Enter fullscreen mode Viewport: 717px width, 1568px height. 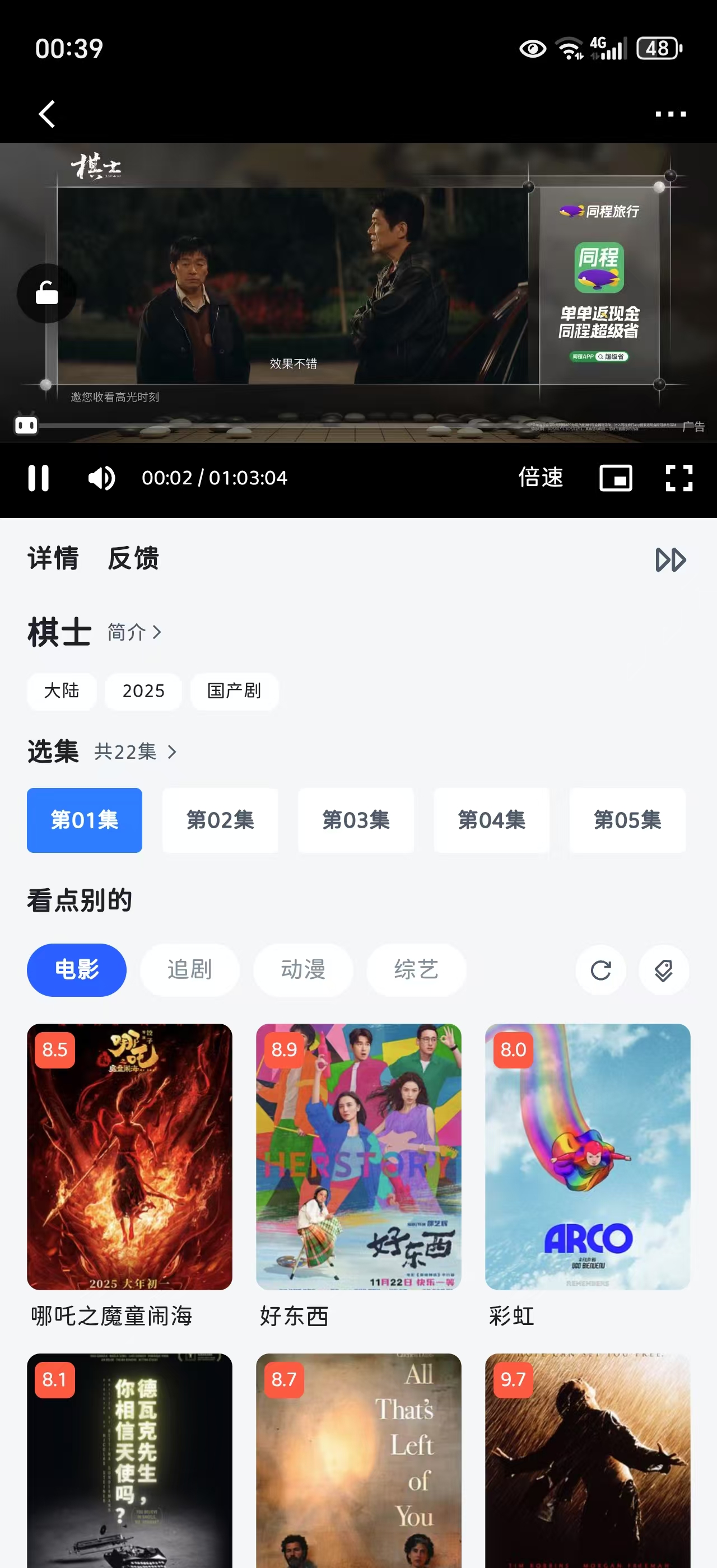678,478
